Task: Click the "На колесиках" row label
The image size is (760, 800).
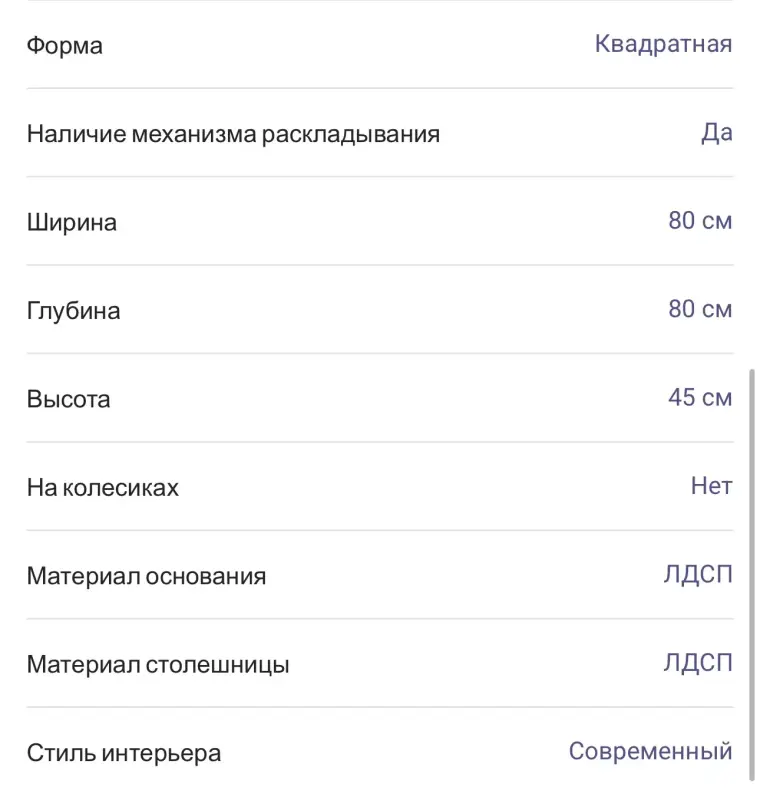Action: (103, 488)
